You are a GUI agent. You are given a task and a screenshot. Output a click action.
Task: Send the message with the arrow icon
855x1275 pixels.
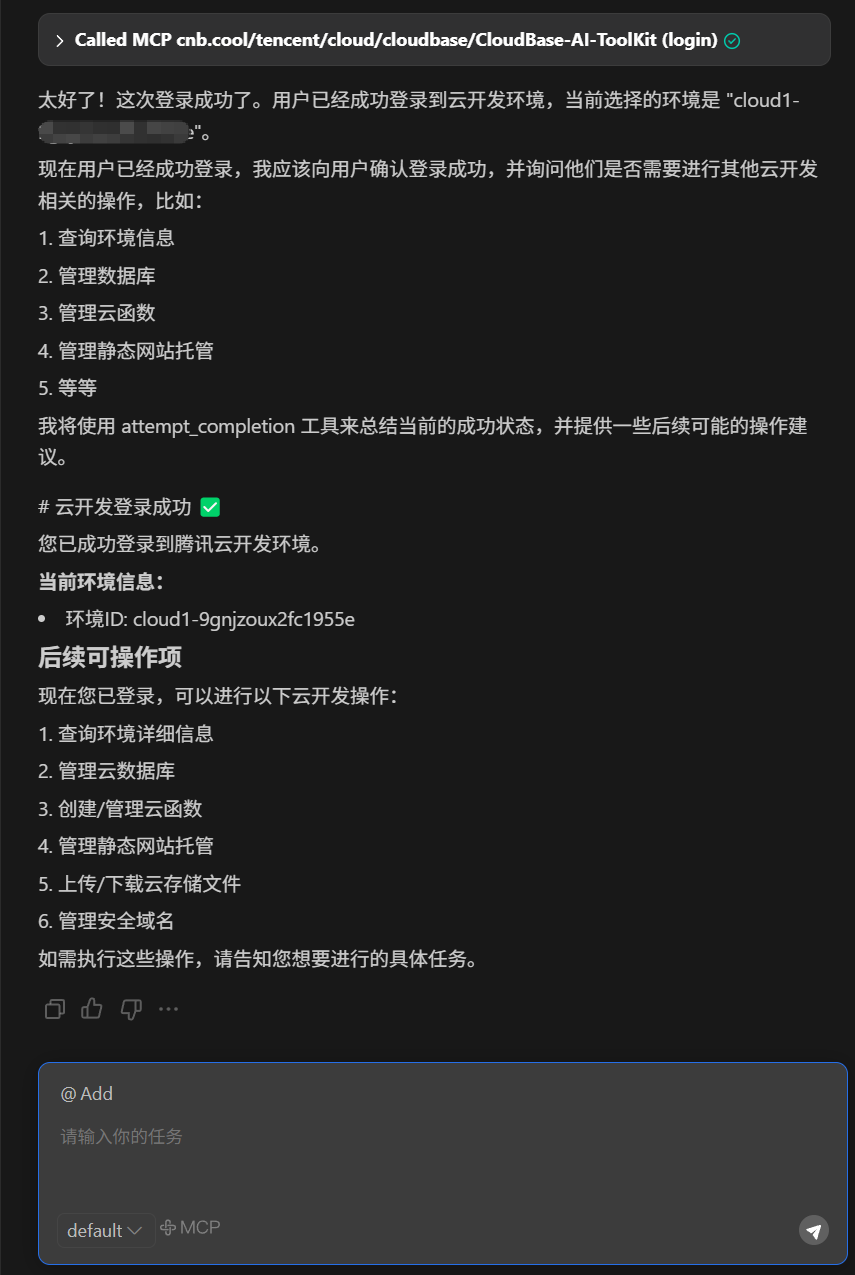point(814,1230)
